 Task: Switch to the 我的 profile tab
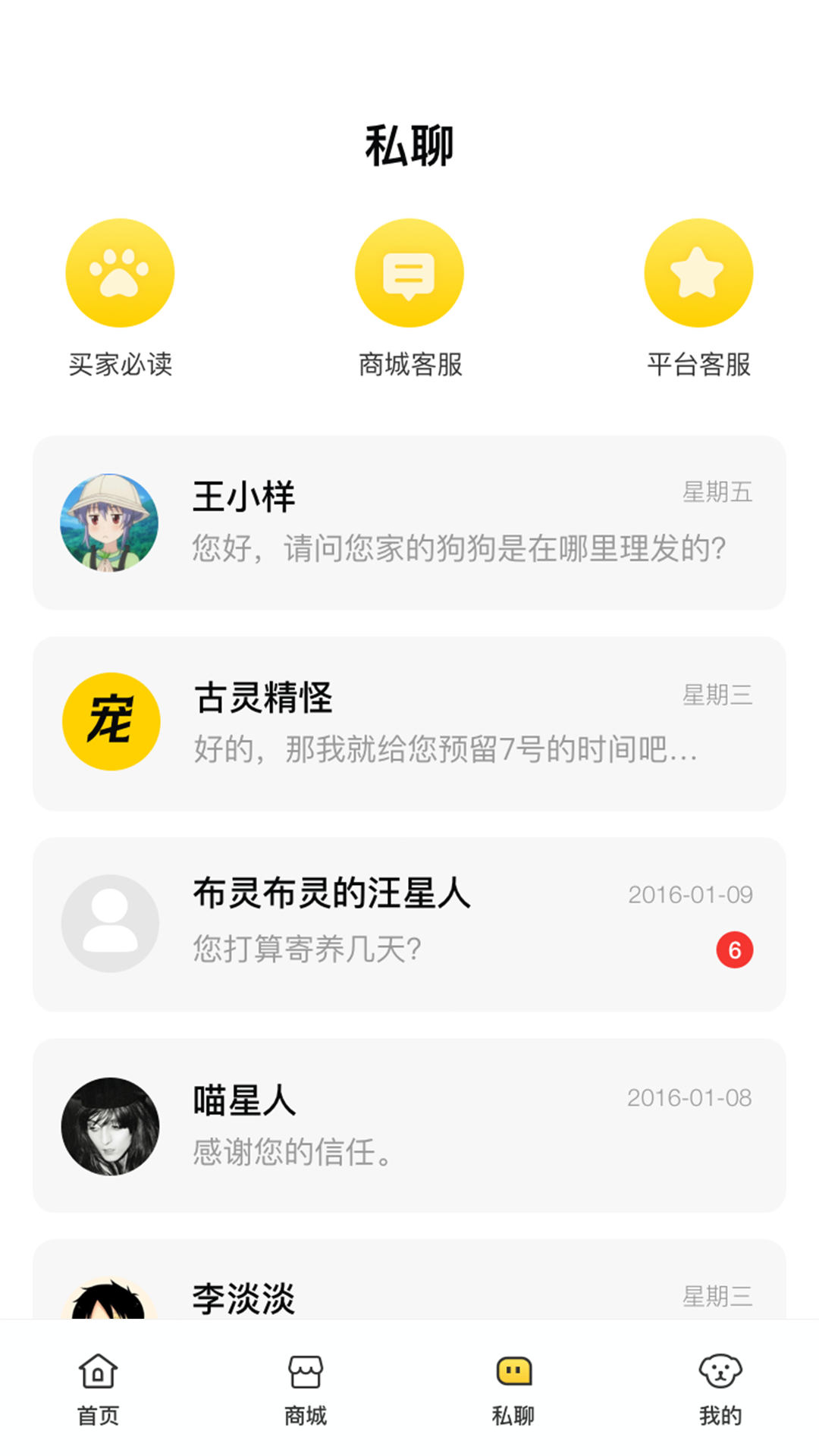(720, 1388)
